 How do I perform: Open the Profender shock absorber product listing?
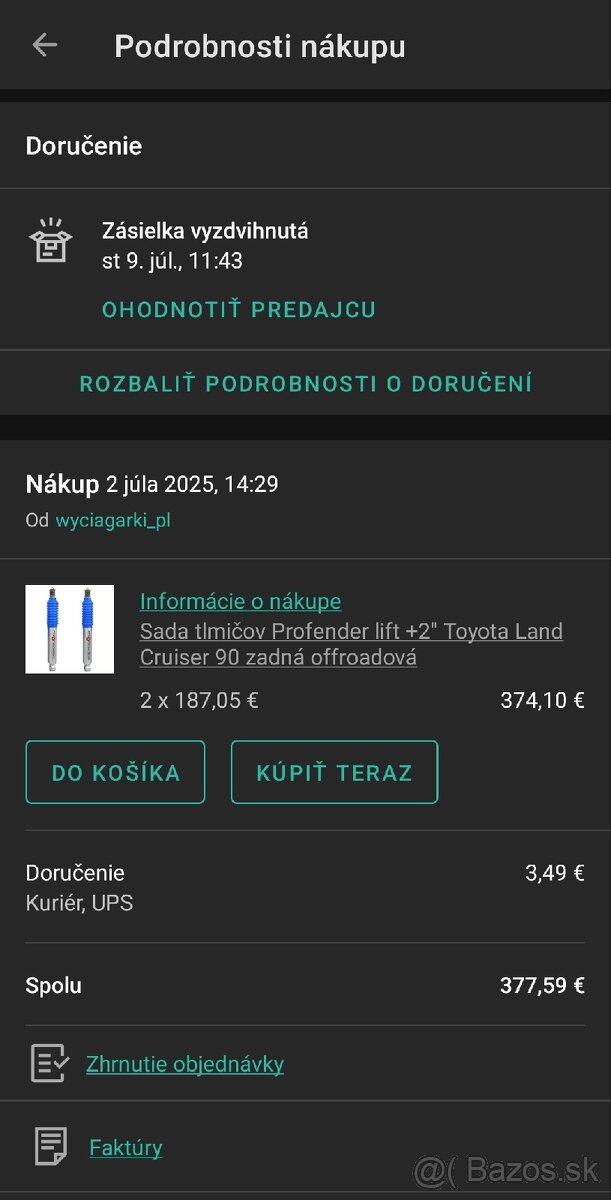coord(350,644)
